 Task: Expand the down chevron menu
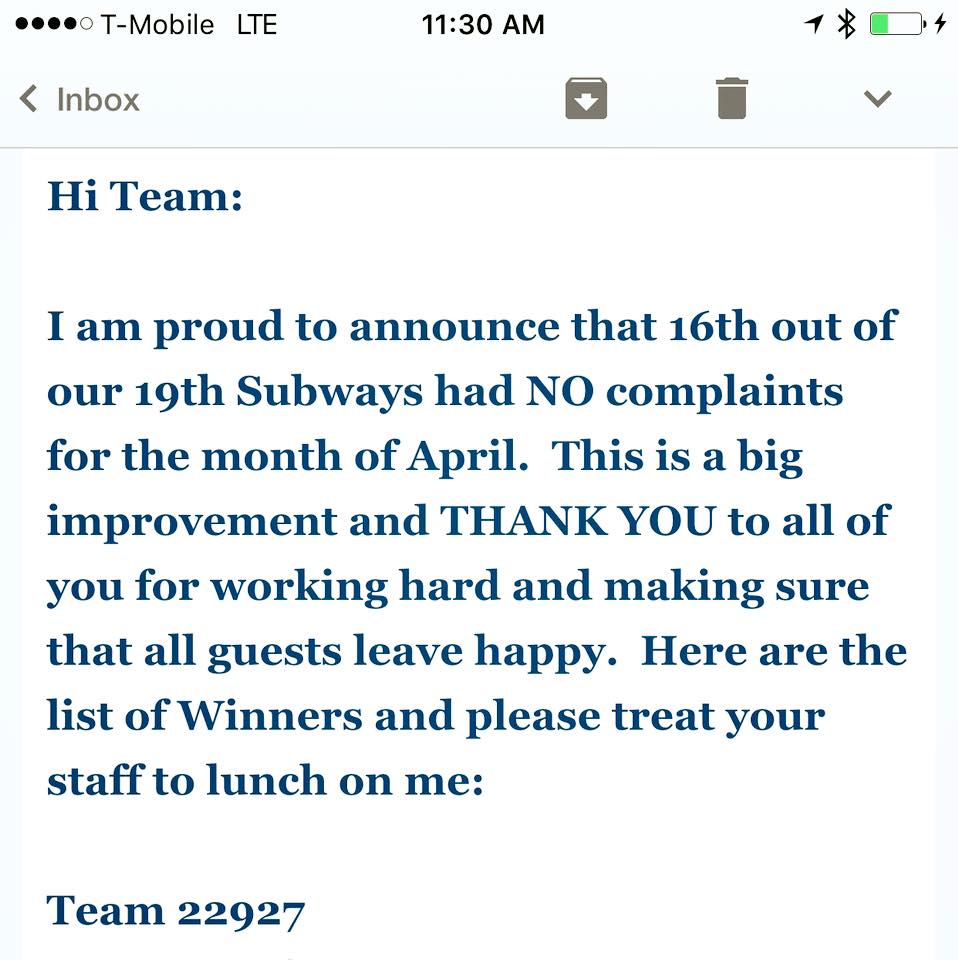click(877, 99)
